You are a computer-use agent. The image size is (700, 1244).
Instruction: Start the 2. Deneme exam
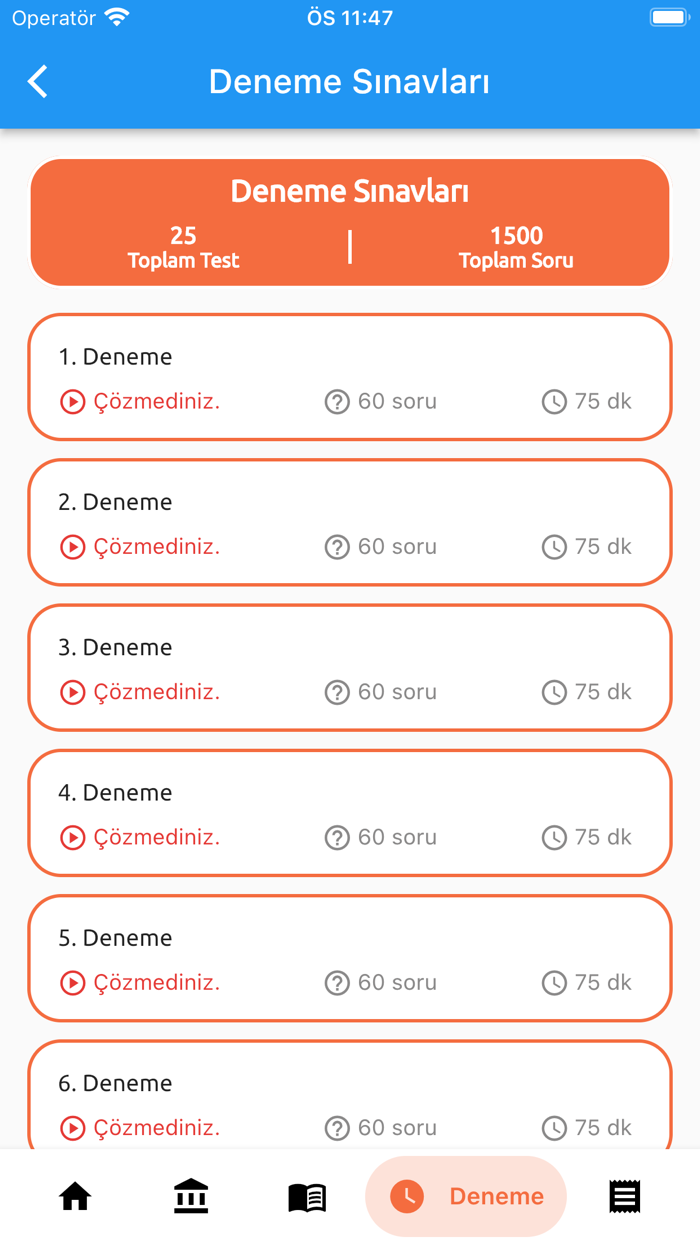(349, 522)
